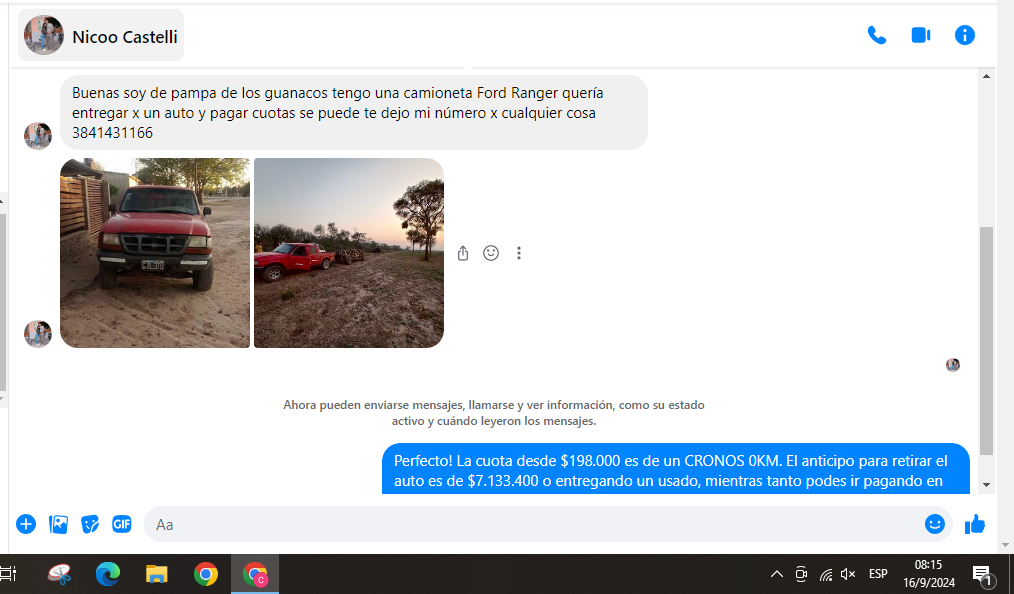Open the sunset field truck photo
The image size is (1014, 594).
348,253
